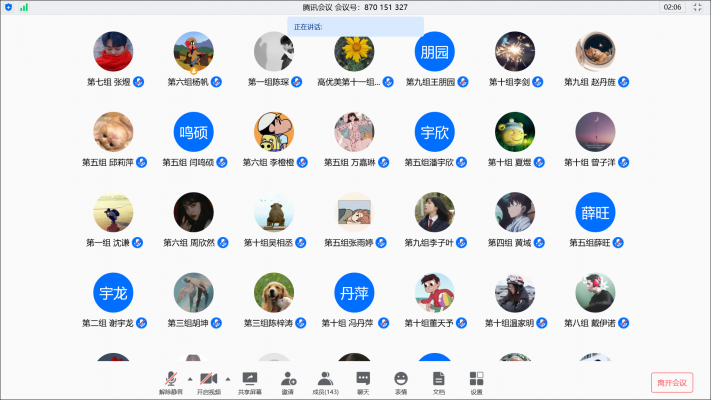This screenshot has height=400, width=711.
Task: Select participant 第五组薛旺
Action: [595, 212]
